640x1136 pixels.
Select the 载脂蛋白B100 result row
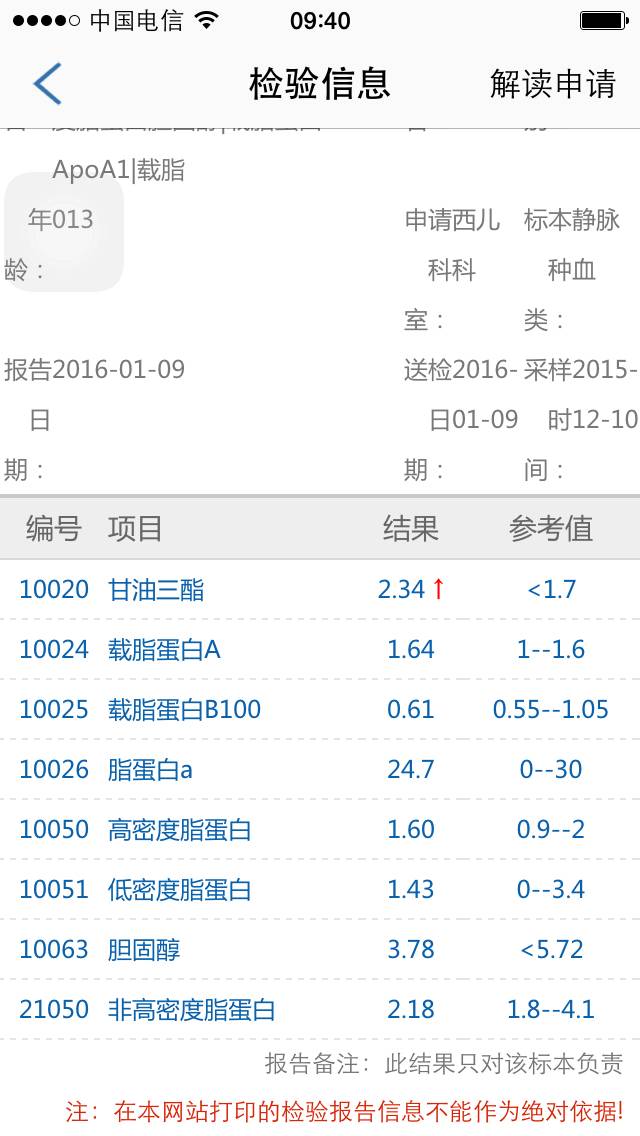(x=320, y=709)
